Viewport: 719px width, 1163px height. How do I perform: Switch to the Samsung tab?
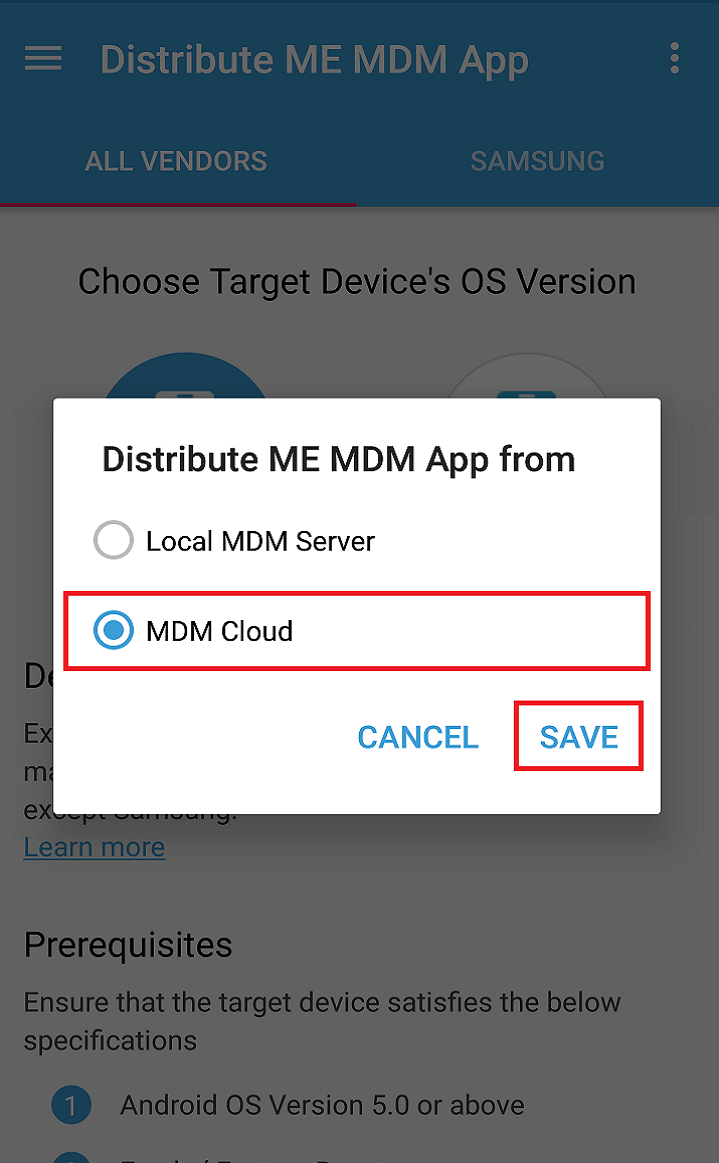537,161
